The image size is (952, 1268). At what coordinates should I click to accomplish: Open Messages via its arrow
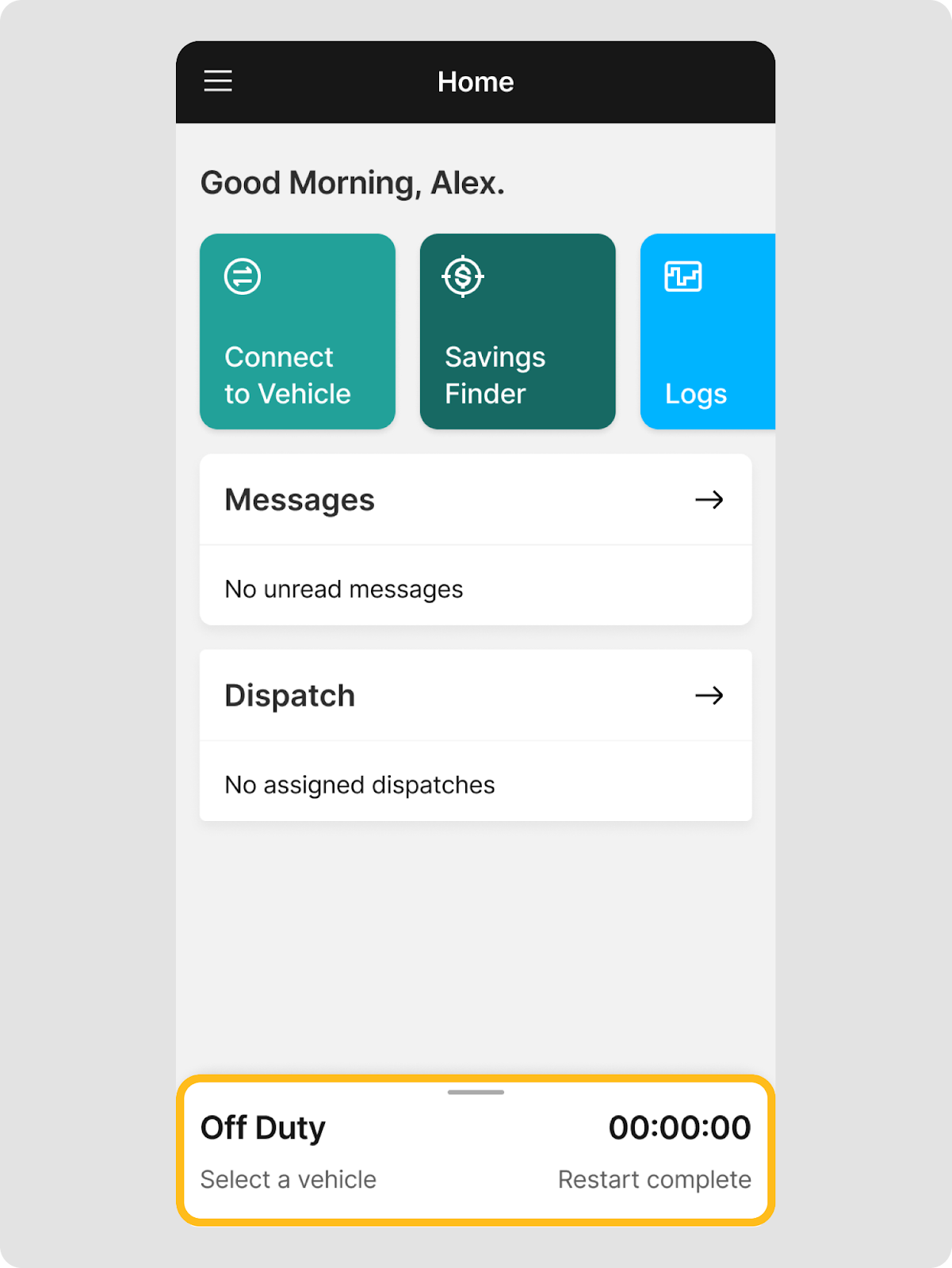[x=709, y=500]
